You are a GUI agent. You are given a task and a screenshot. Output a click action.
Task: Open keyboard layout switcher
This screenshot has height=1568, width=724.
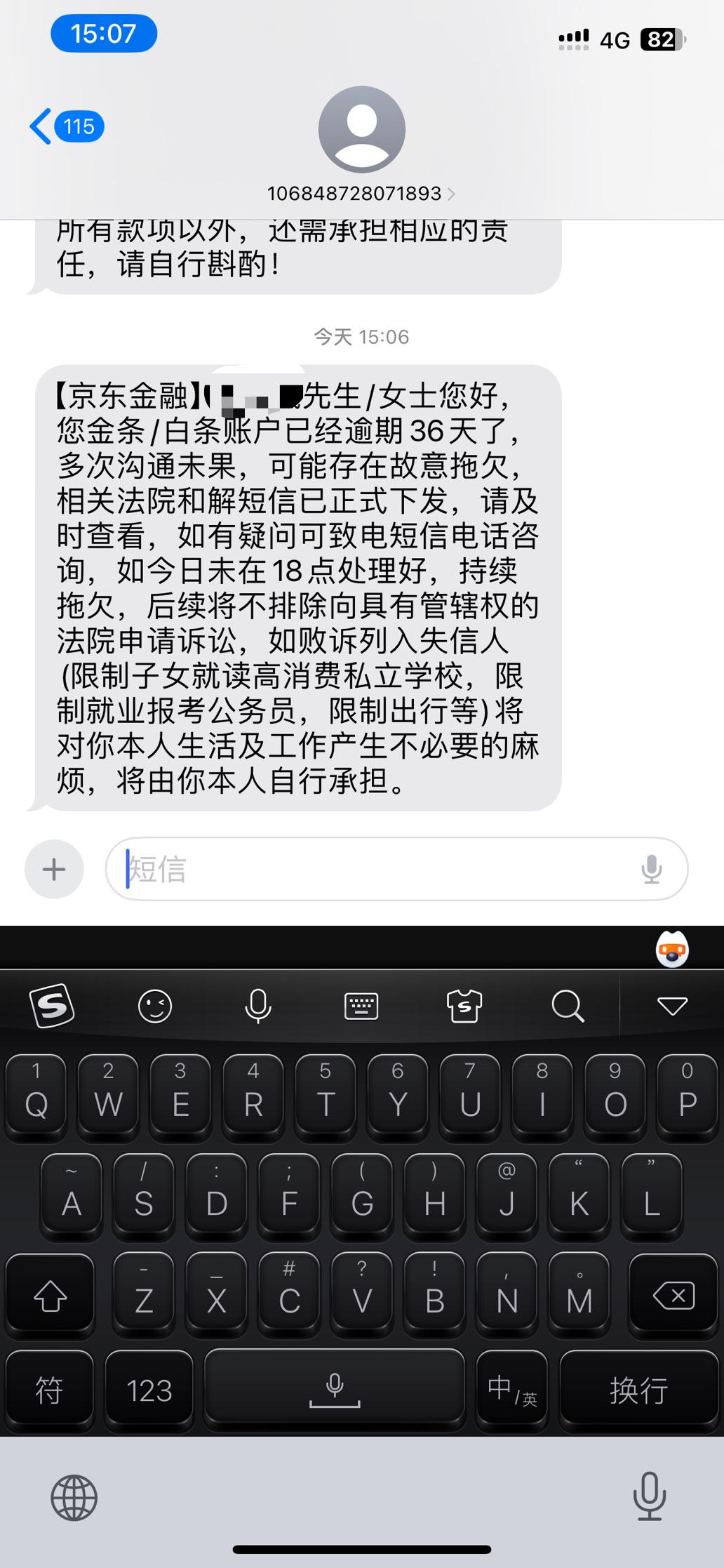pos(361,1006)
